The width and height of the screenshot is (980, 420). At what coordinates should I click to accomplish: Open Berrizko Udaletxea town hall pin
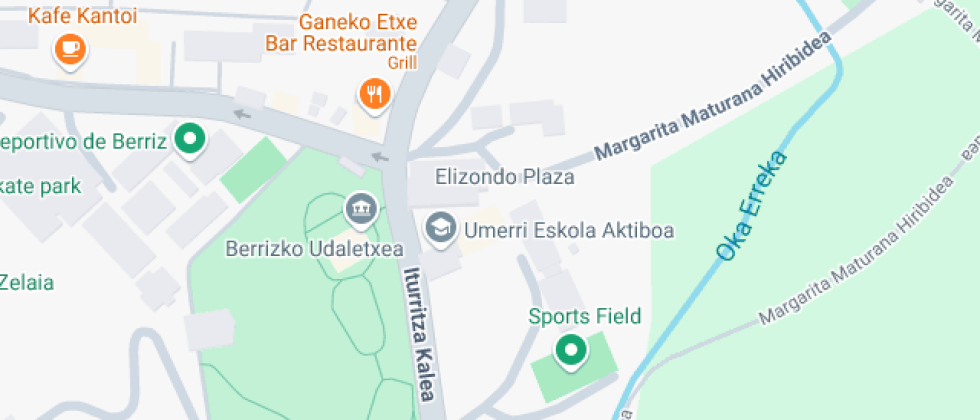coord(359,210)
